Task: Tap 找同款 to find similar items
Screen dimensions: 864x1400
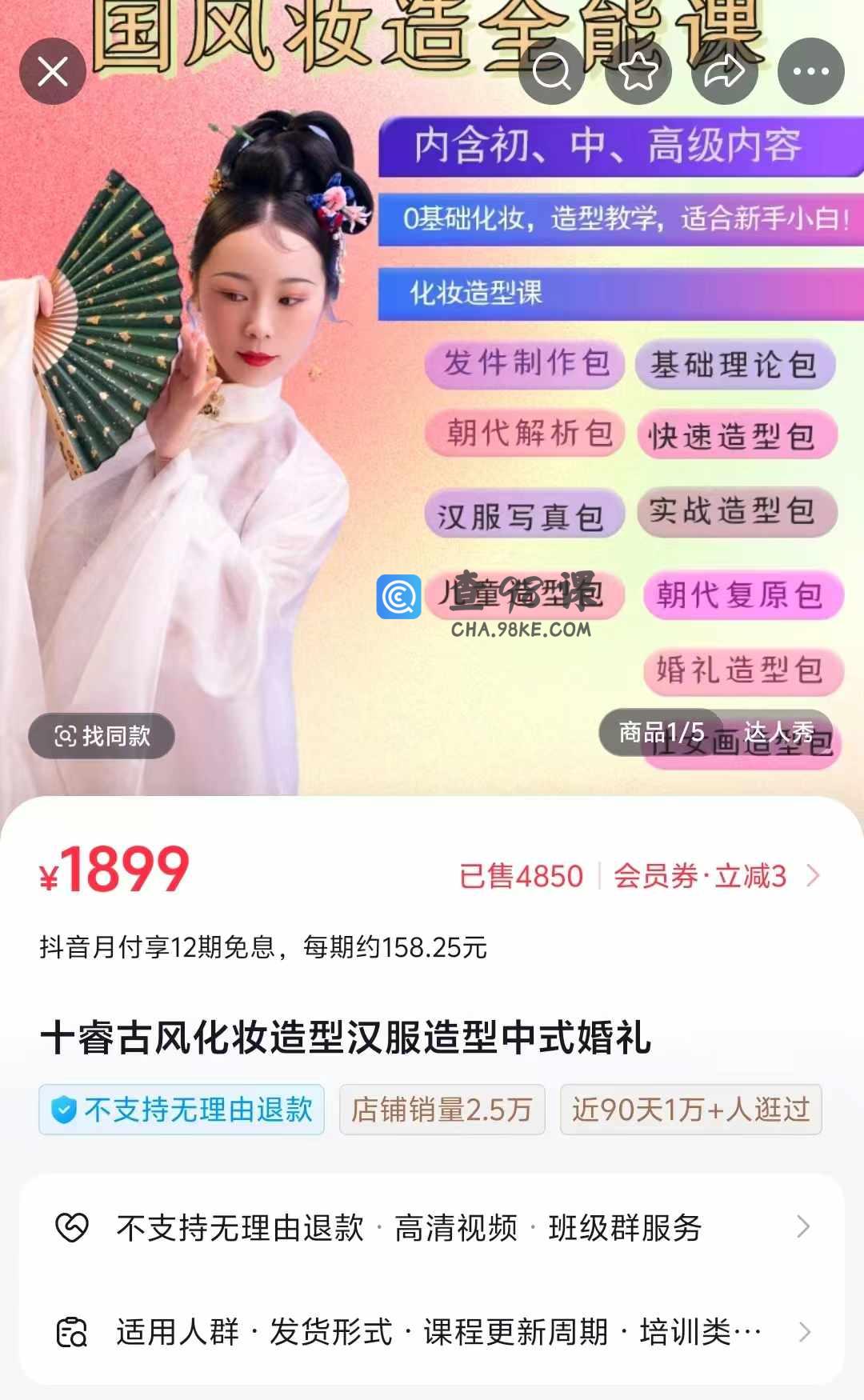Action: [102, 736]
